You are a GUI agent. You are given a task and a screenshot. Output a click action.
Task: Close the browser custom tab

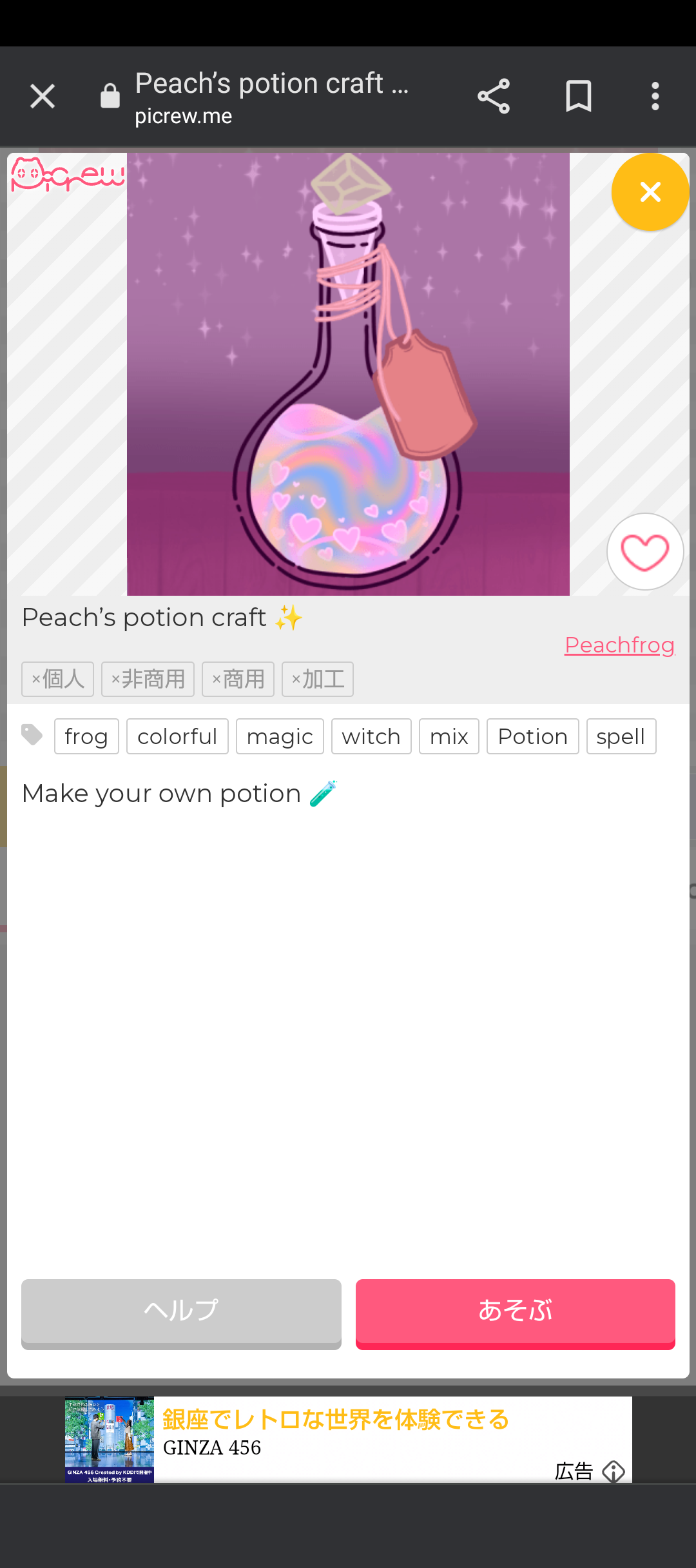coord(43,97)
